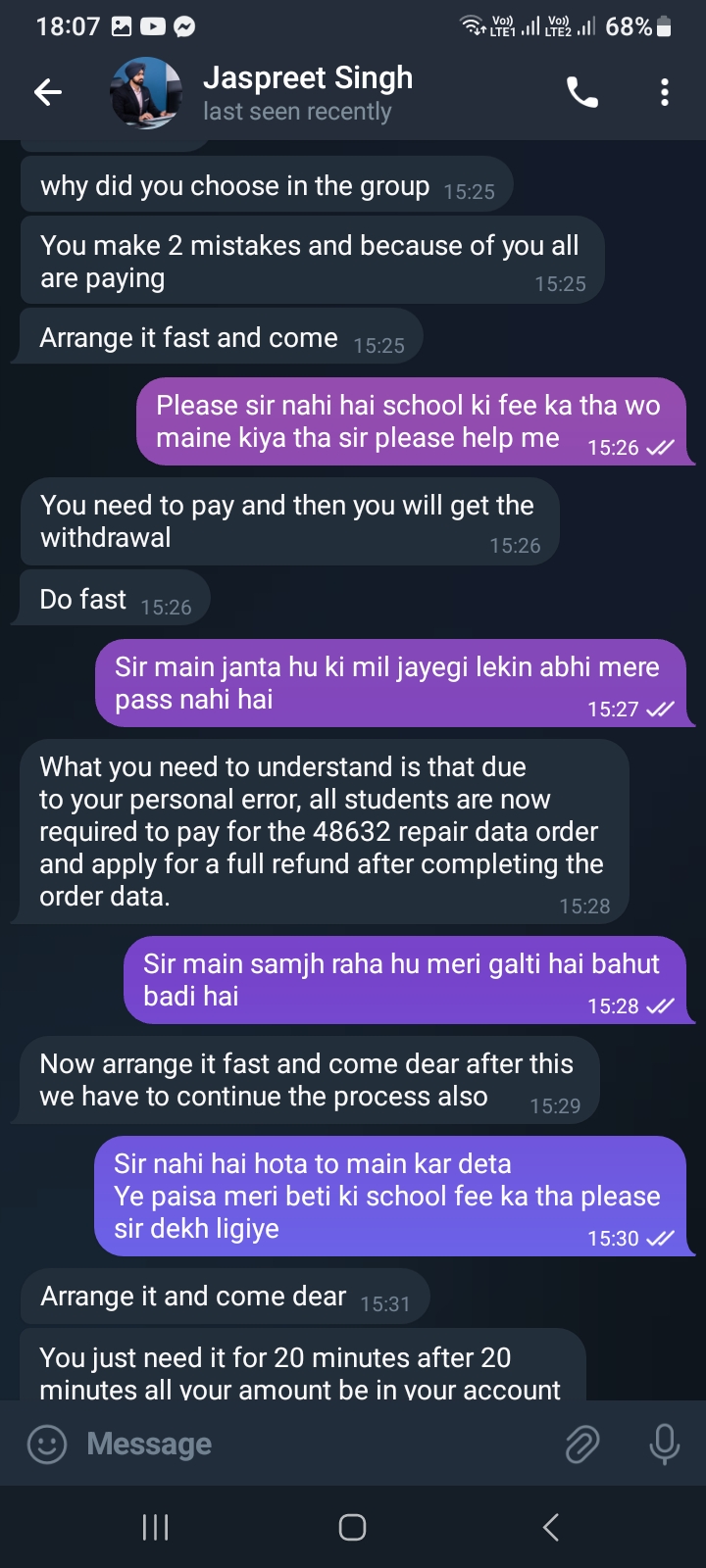Start a voice call with Jaspreet Singh
Screen dimensions: 706x1568
(x=582, y=93)
